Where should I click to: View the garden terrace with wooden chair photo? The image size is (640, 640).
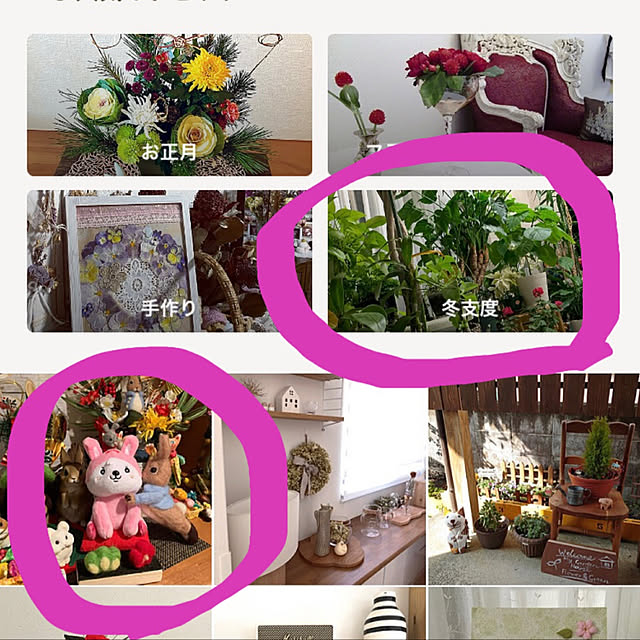(534, 480)
